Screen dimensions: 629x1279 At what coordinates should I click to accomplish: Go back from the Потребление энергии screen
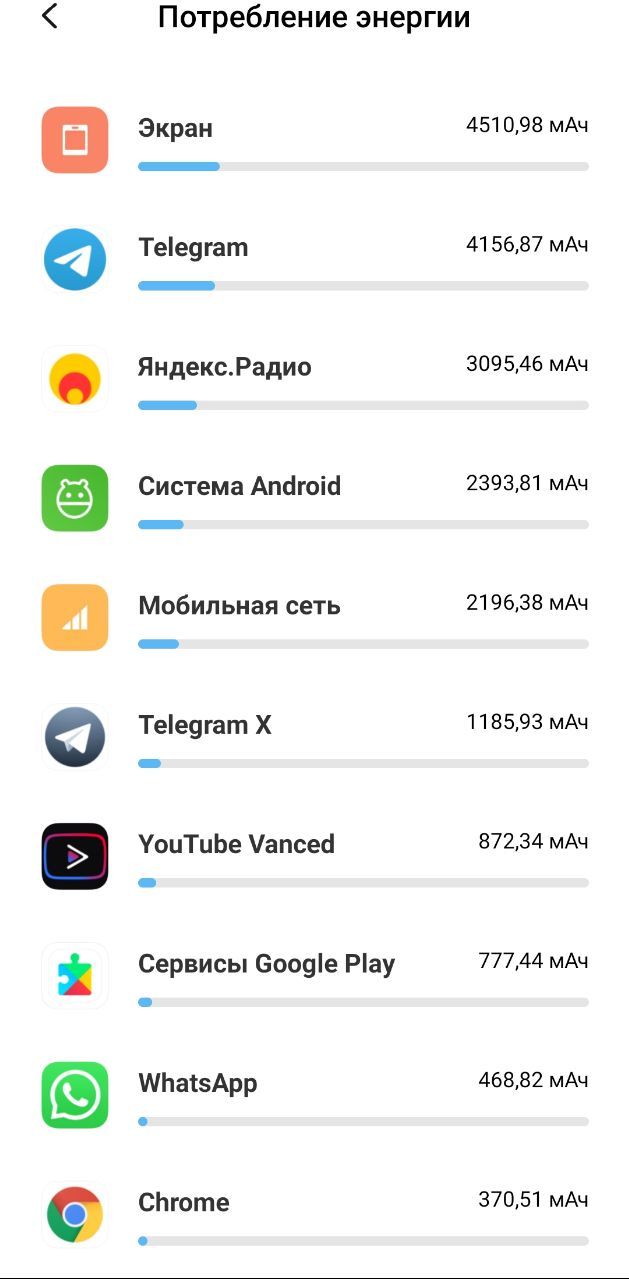[50, 17]
